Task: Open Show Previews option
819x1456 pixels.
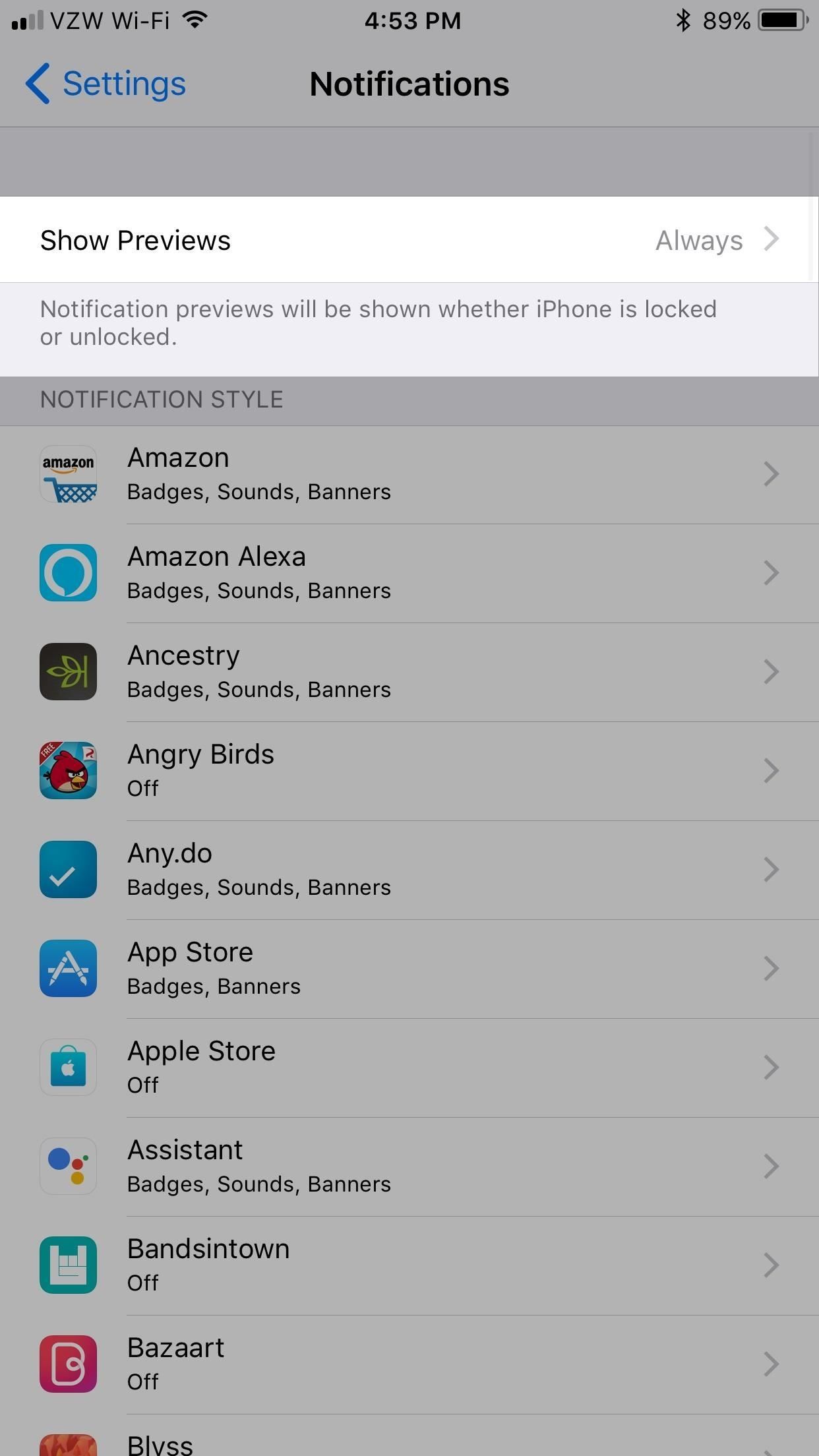Action: point(409,240)
